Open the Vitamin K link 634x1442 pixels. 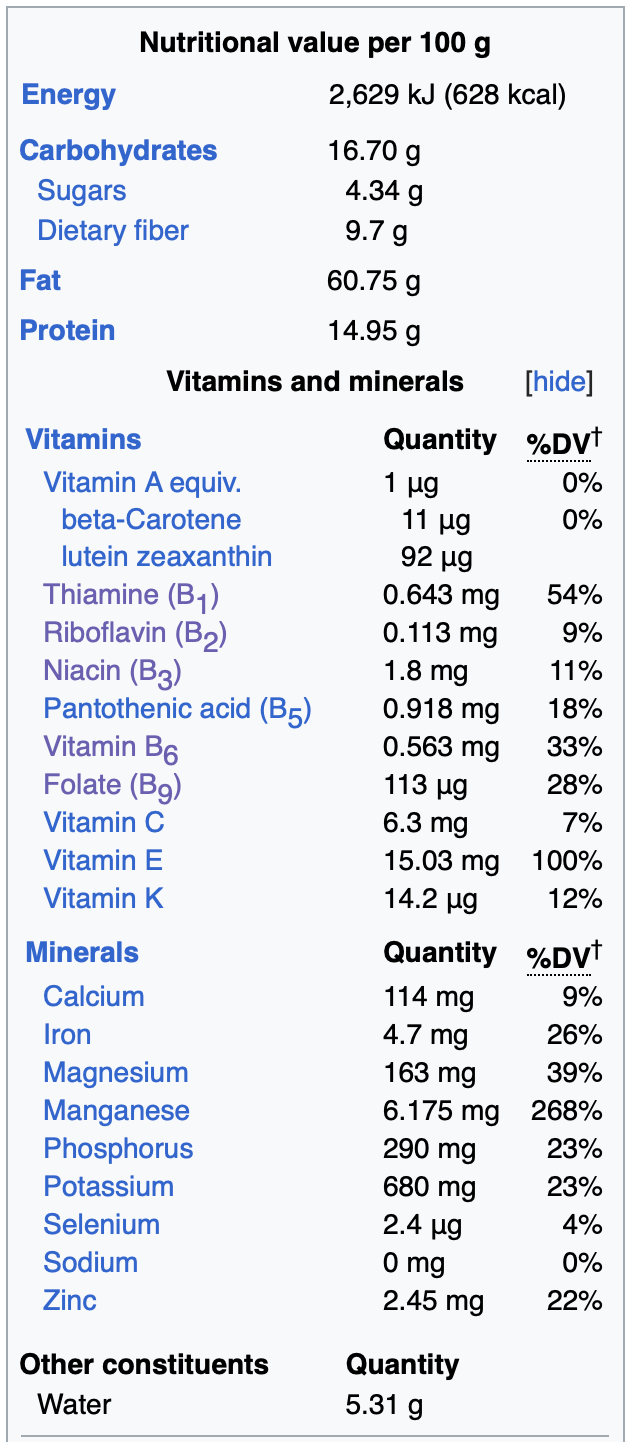tap(103, 899)
